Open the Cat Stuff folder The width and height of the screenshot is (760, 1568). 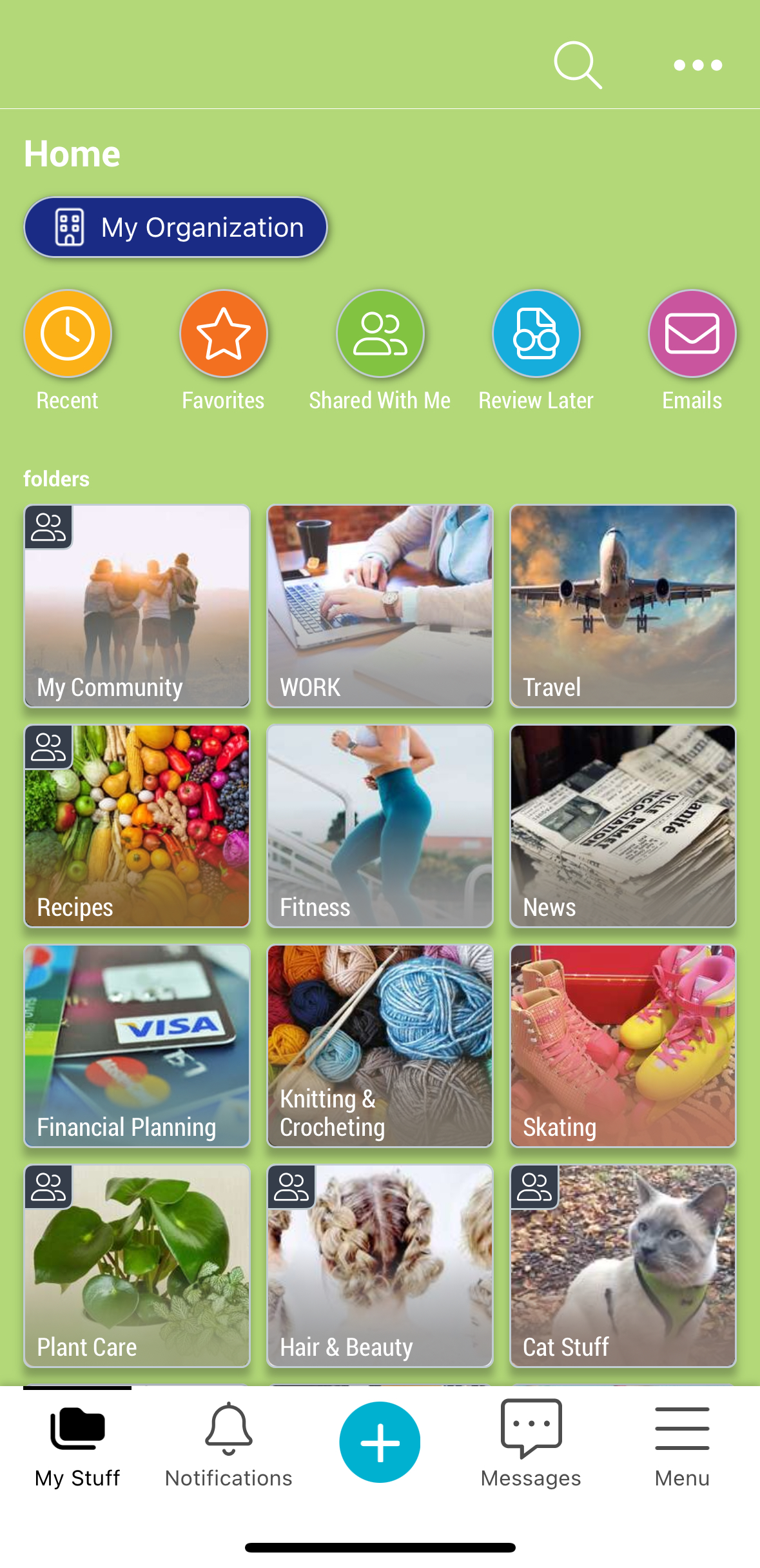click(x=623, y=1265)
